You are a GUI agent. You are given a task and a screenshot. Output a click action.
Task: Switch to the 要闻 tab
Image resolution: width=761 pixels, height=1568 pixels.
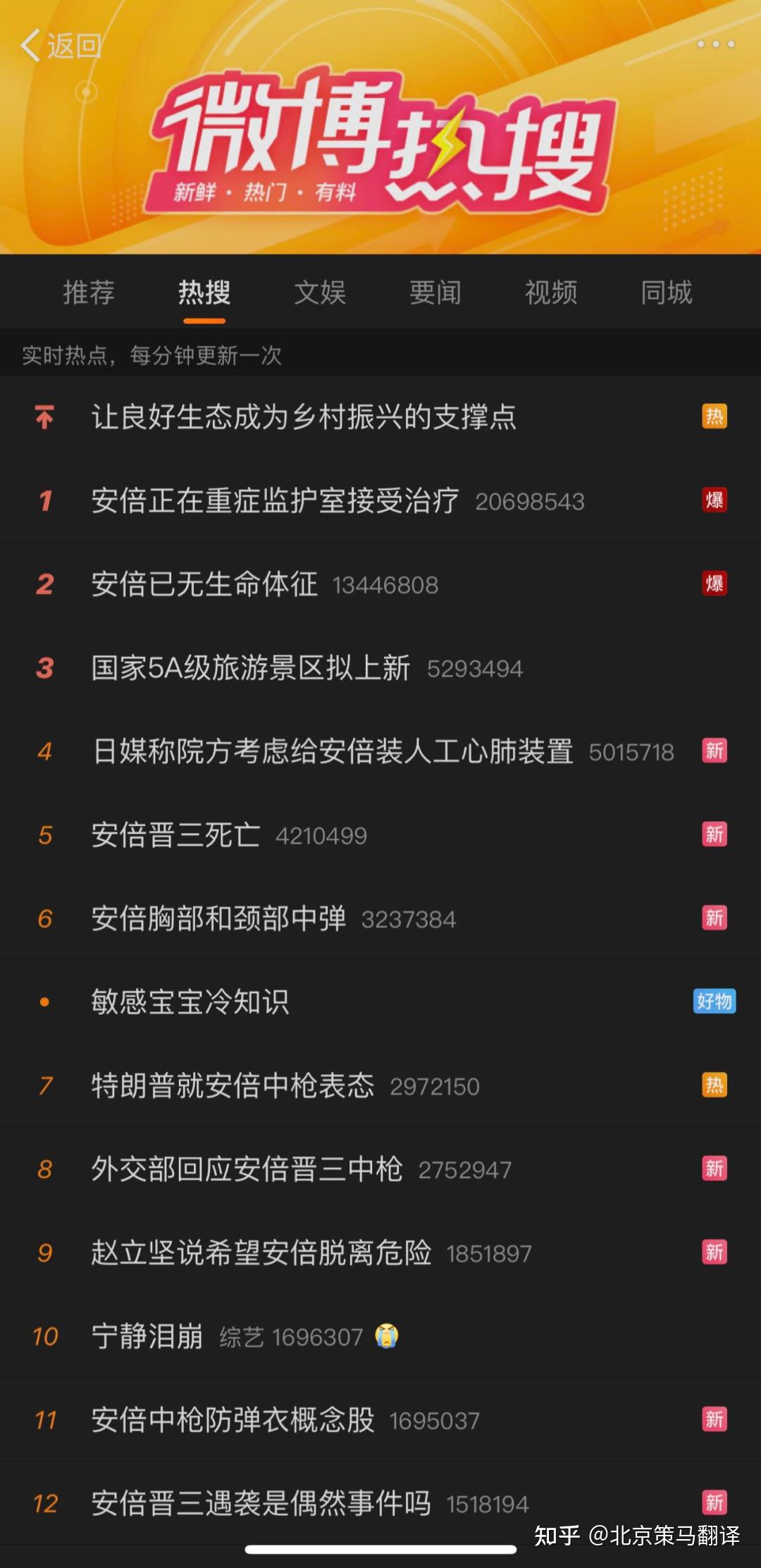click(x=434, y=293)
